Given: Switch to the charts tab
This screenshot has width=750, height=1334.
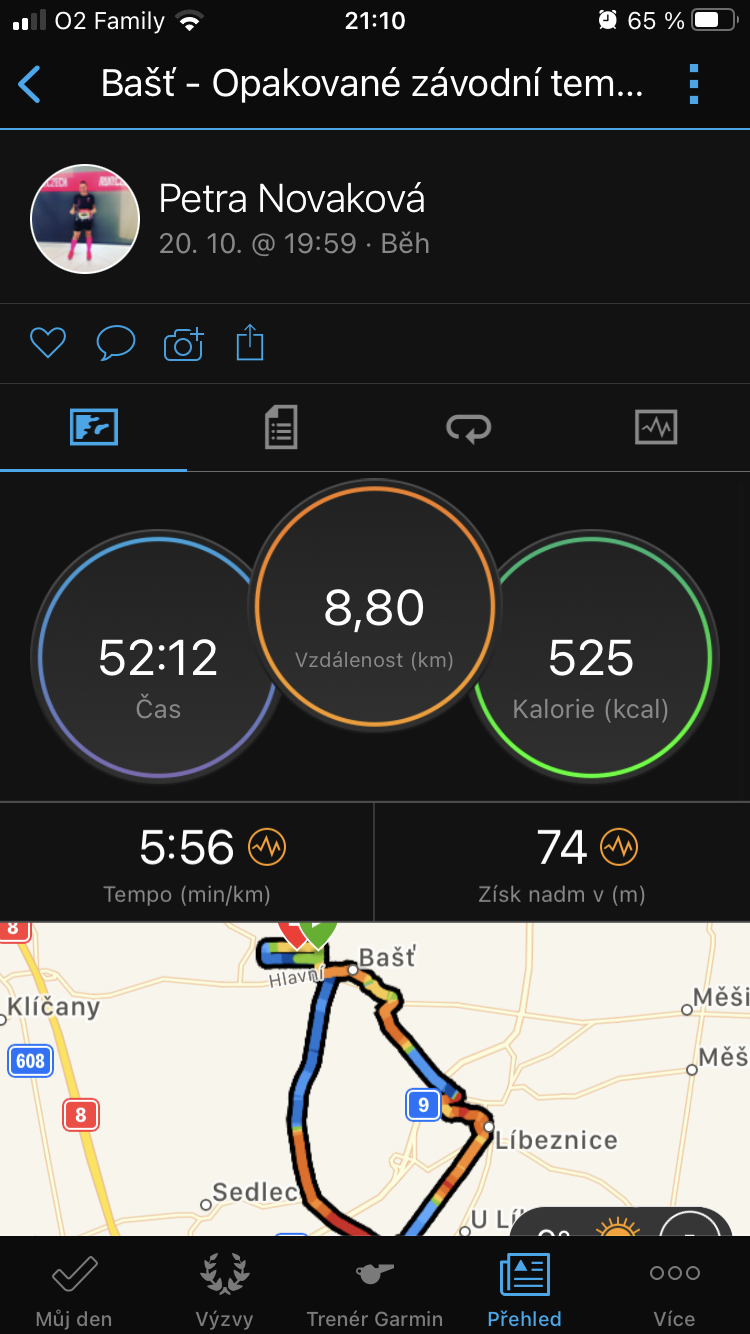Looking at the screenshot, I should [x=656, y=428].
